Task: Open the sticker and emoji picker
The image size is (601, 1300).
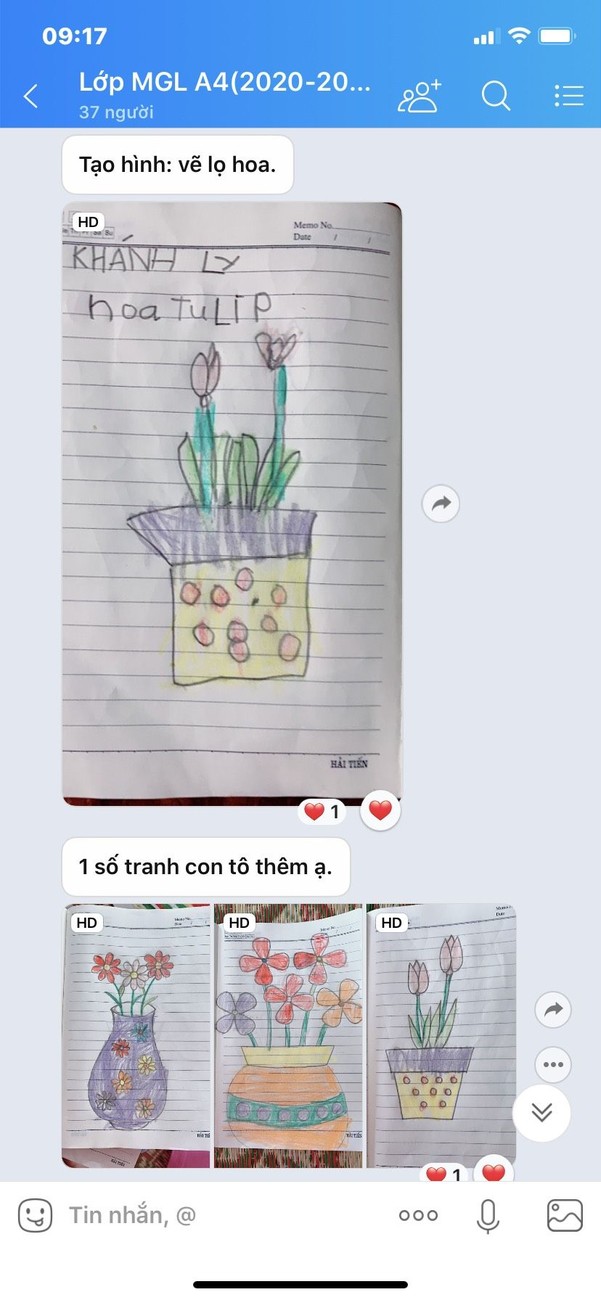Action: point(35,1215)
